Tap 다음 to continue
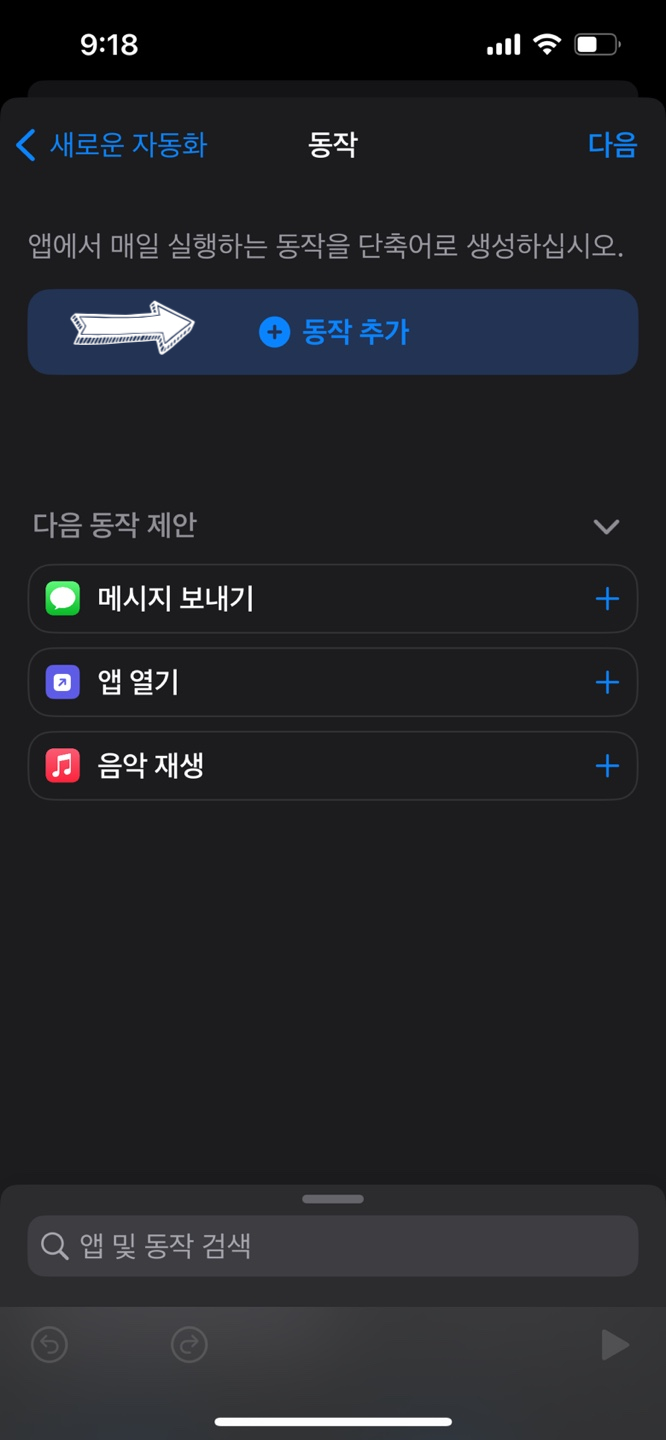The width and height of the screenshot is (666, 1440). [x=612, y=145]
